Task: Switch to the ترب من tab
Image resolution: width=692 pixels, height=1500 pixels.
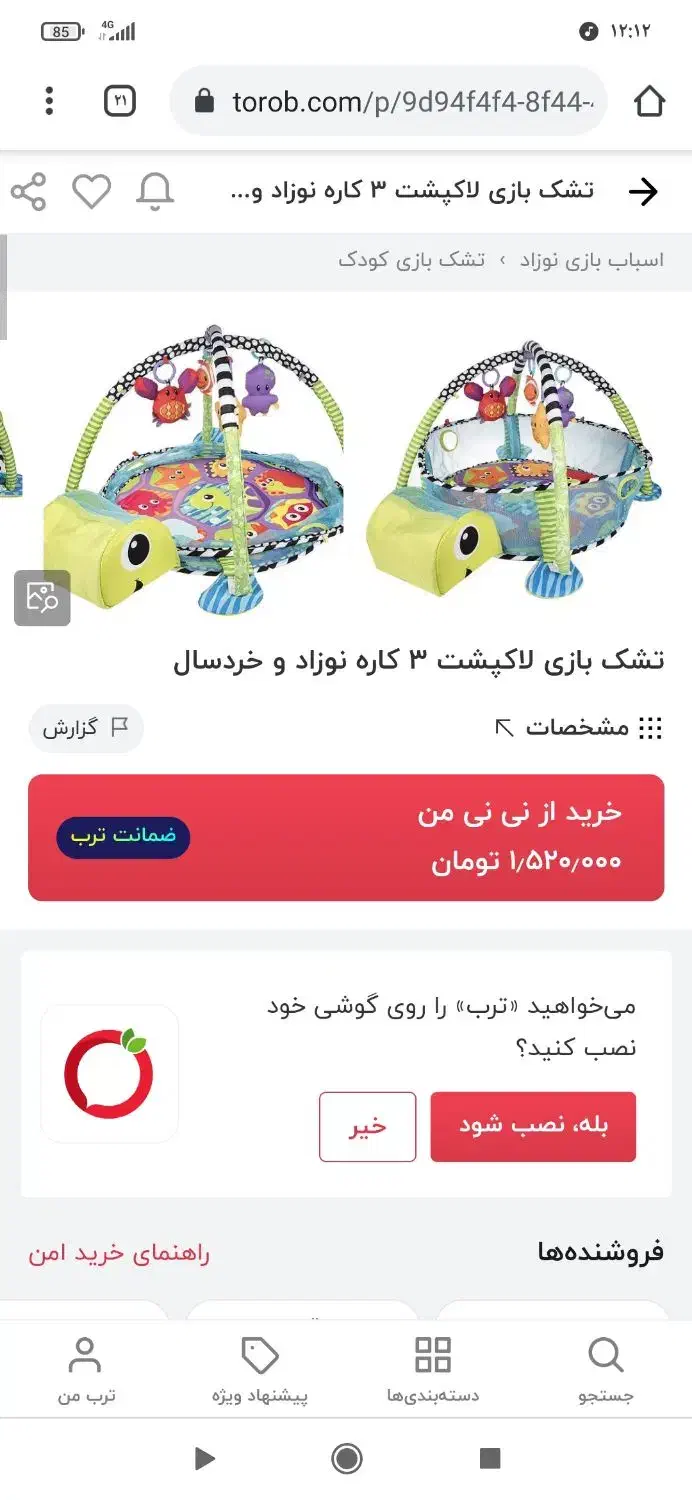Action: 86,1370
